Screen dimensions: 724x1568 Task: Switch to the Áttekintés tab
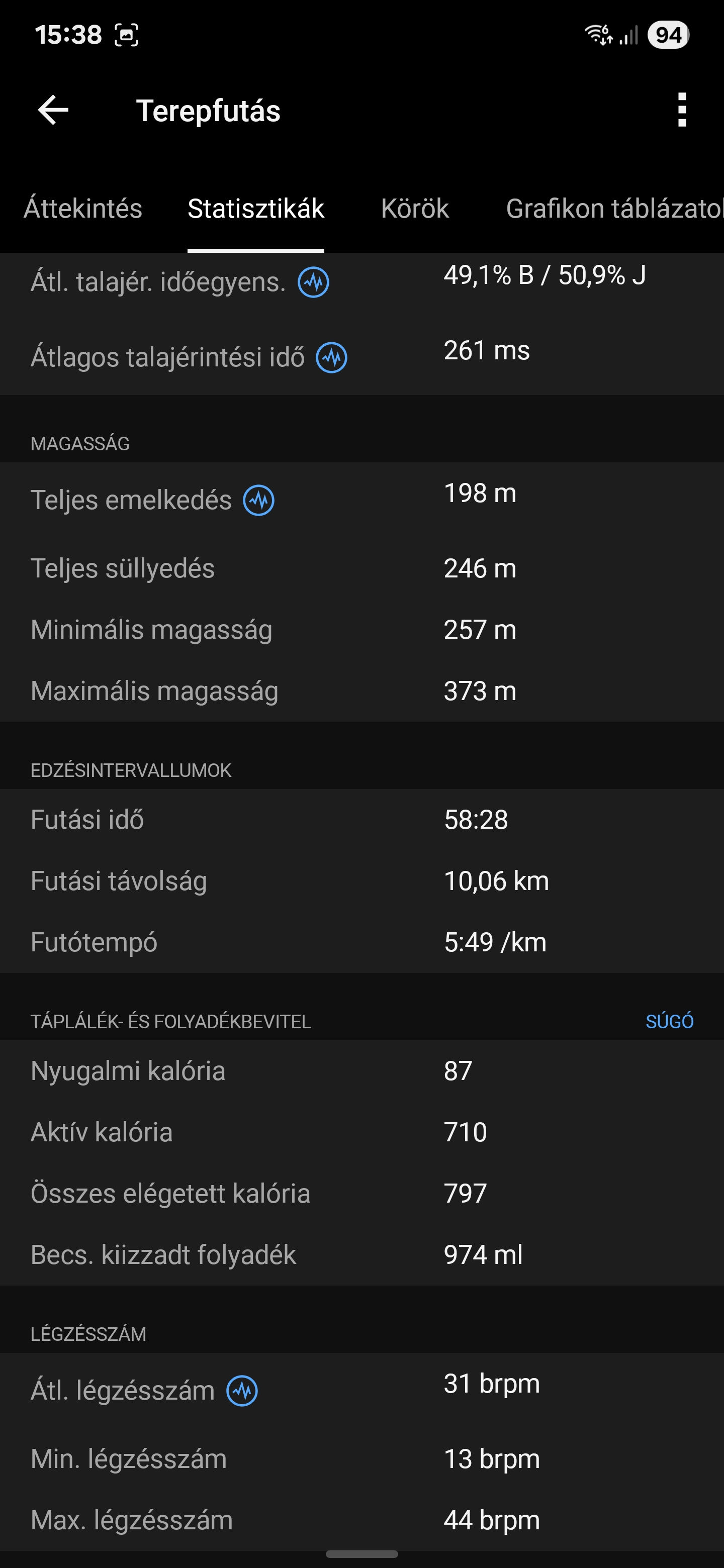pyautogui.click(x=83, y=209)
